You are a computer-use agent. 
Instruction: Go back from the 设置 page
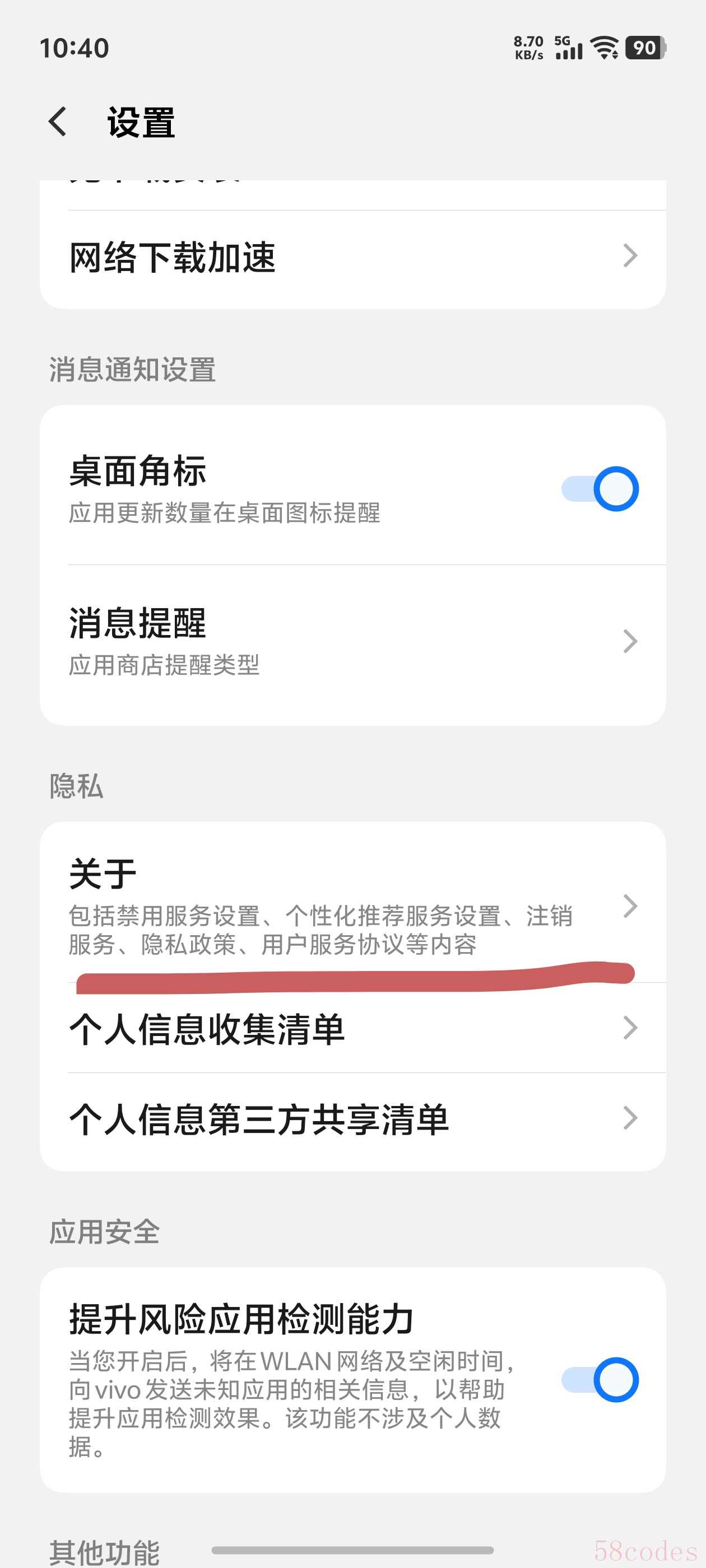[x=58, y=122]
